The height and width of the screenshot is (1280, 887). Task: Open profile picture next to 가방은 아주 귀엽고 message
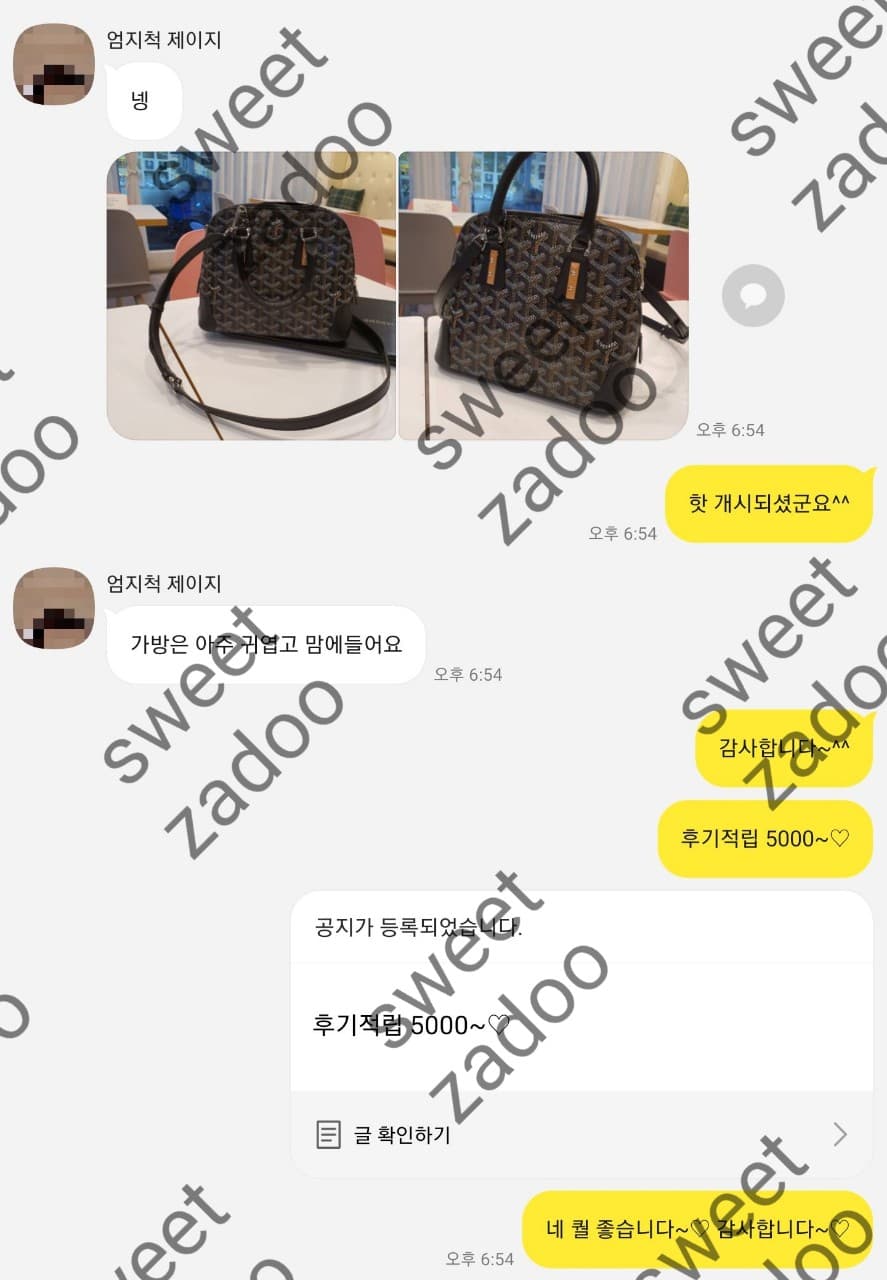click(x=54, y=608)
